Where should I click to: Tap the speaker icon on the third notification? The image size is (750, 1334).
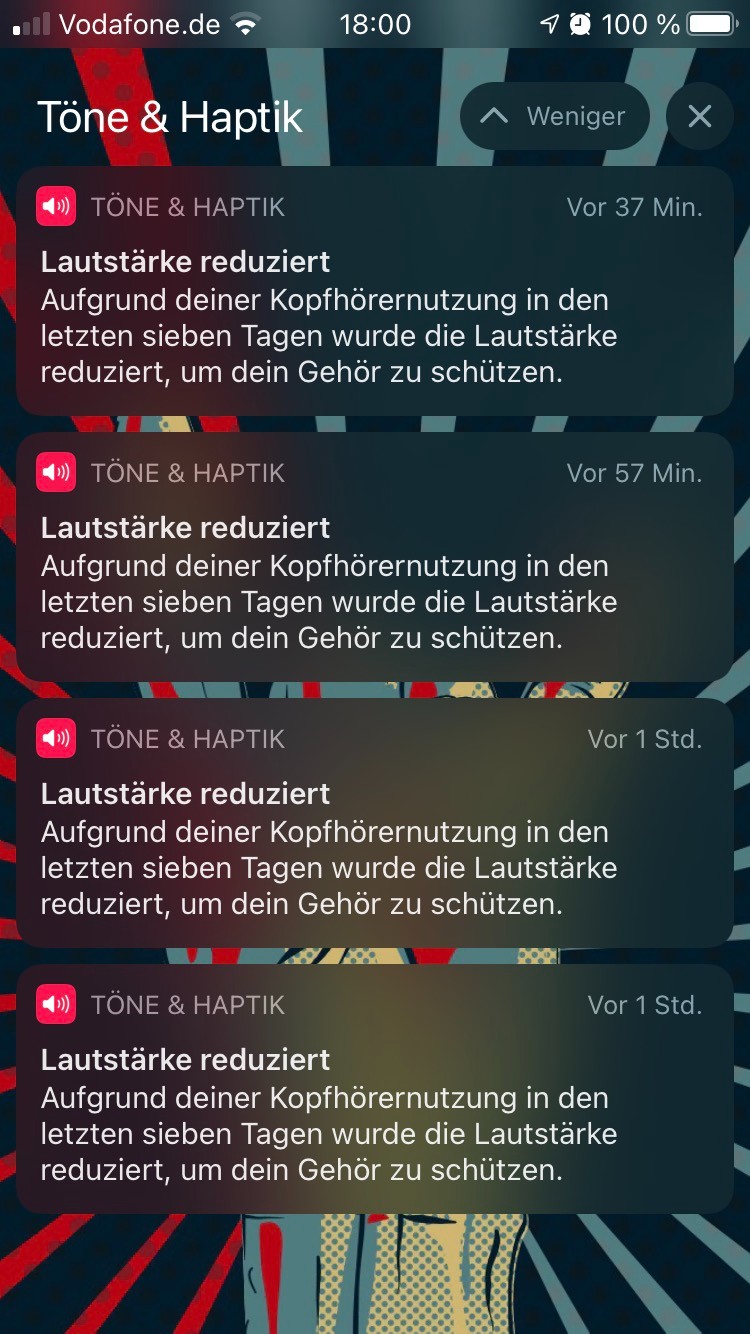click(x=56, y=738)
